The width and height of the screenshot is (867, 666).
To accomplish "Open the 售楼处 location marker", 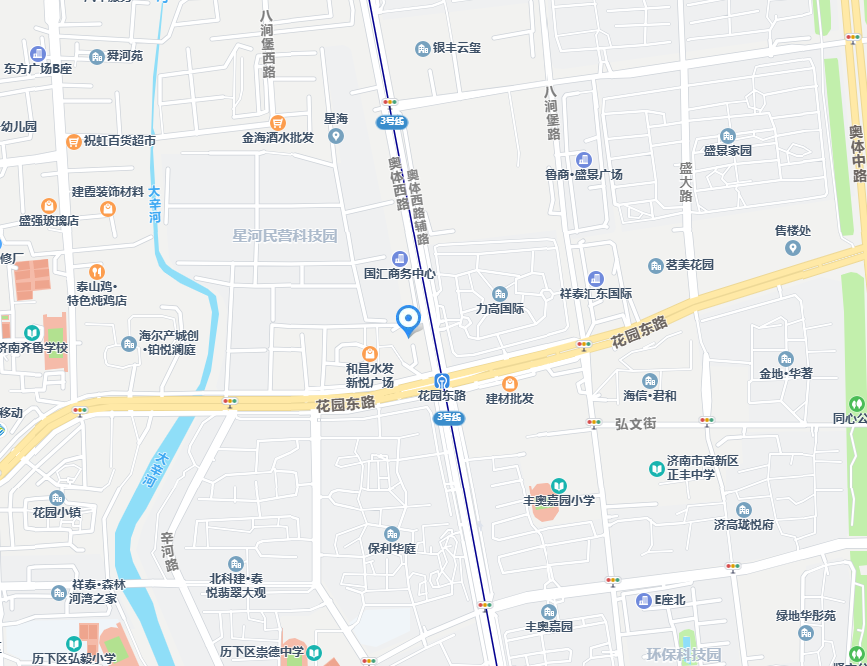I will click(793, 247).
